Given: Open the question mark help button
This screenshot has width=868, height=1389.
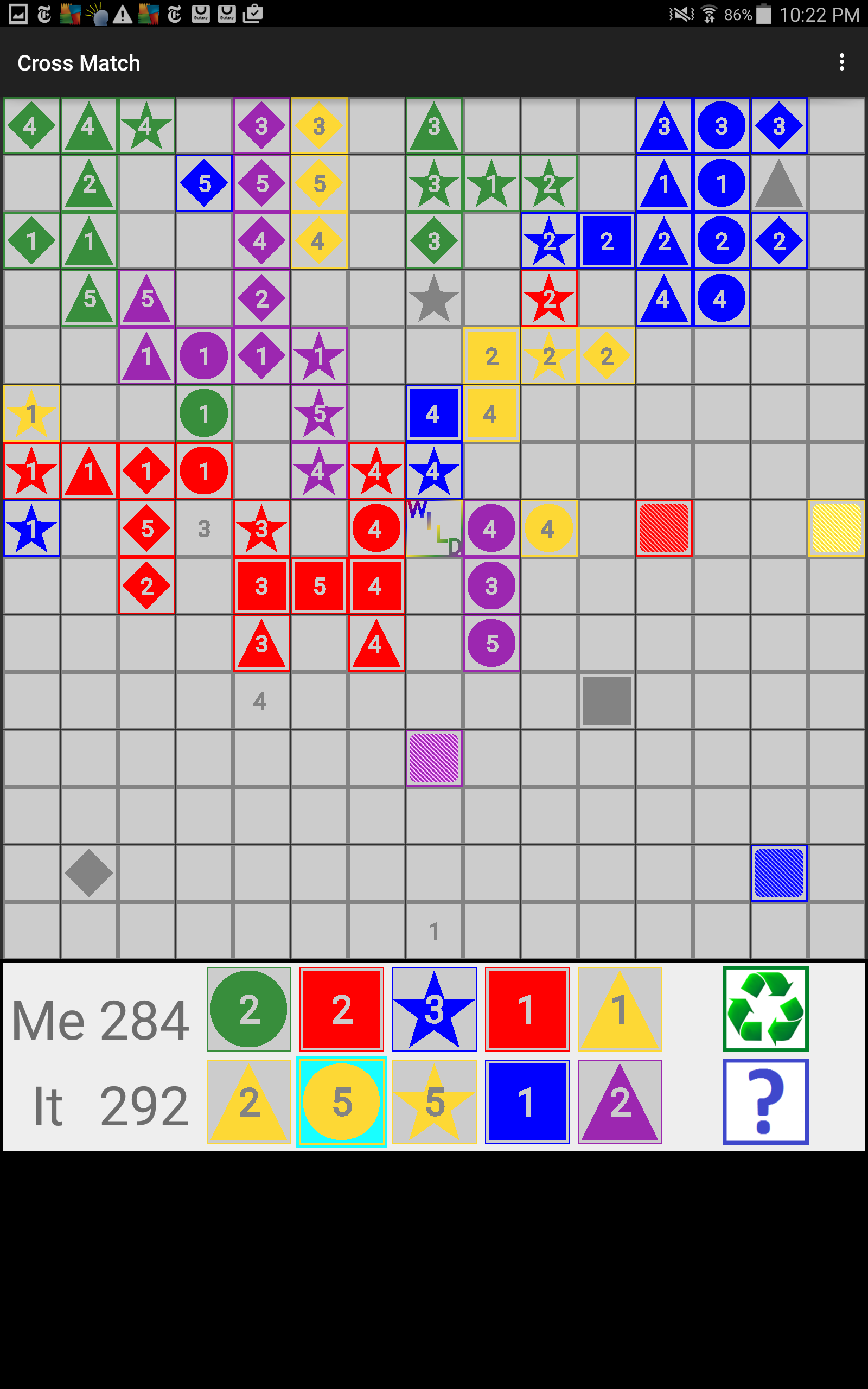Looking at the screenshot, I should tap(765, 1101).
